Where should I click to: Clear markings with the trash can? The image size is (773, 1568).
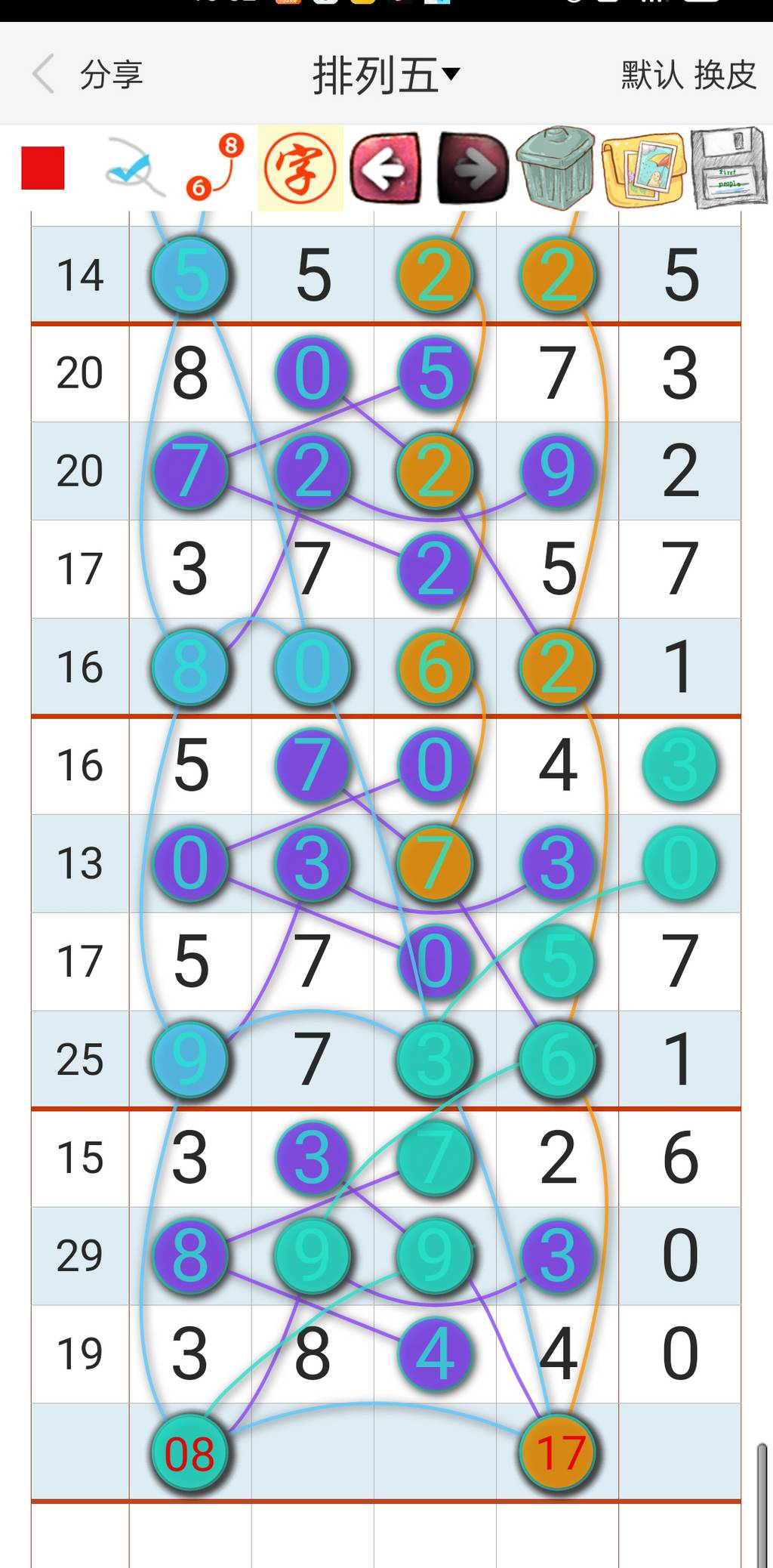[x=557, y=168]
